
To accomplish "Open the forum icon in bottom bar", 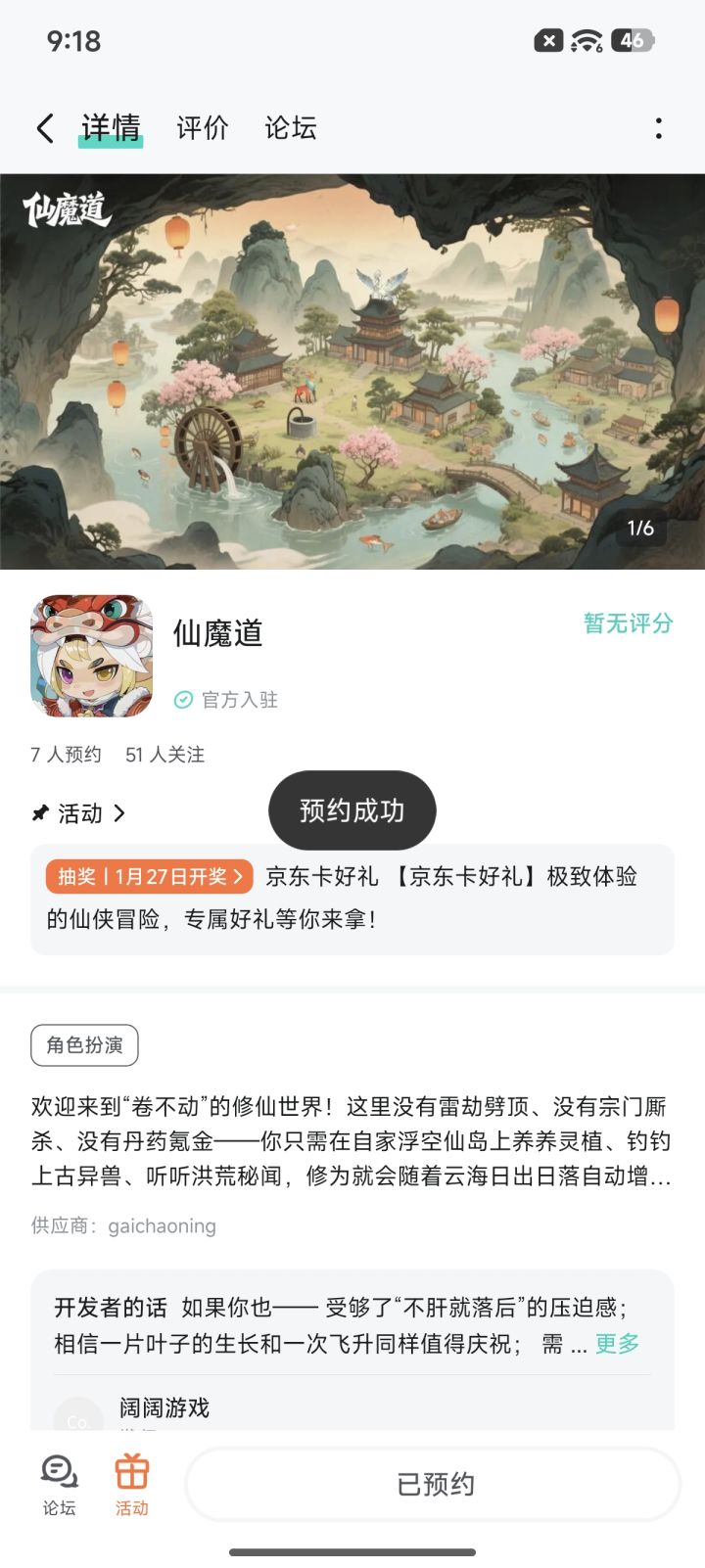I will (x=59, y=1480).
